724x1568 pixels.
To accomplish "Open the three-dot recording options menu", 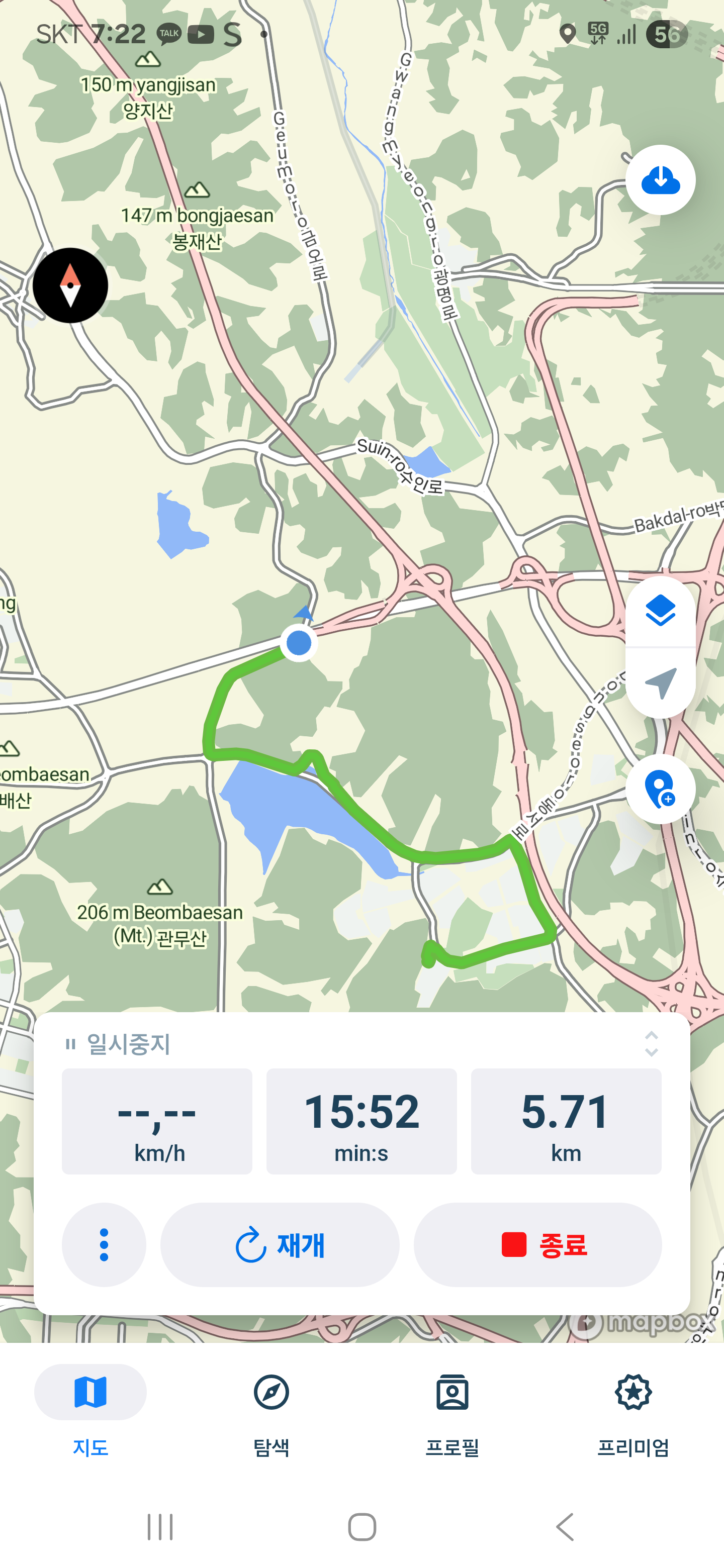I will pyautogui.click(x=104, y=1244).
